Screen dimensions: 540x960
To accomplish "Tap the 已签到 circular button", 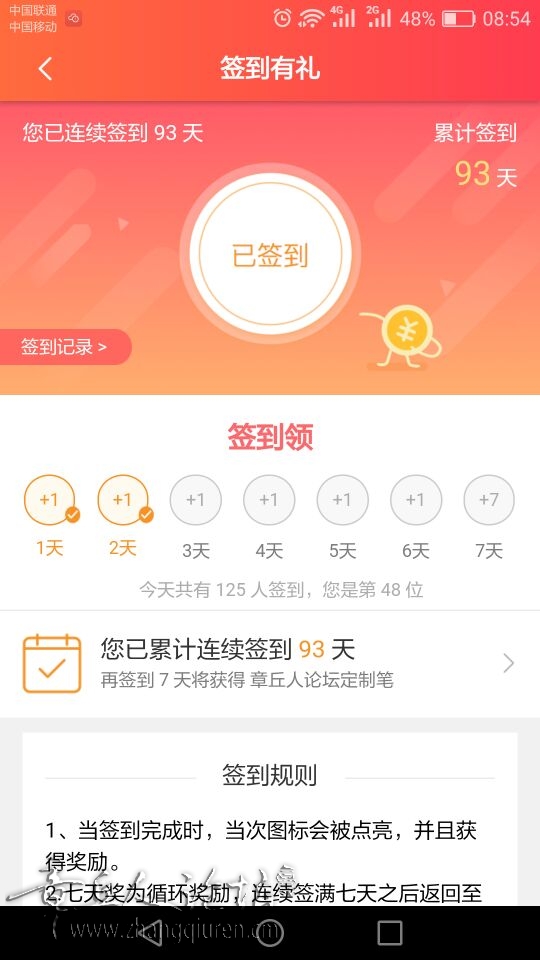I will [x=270, y=256].
